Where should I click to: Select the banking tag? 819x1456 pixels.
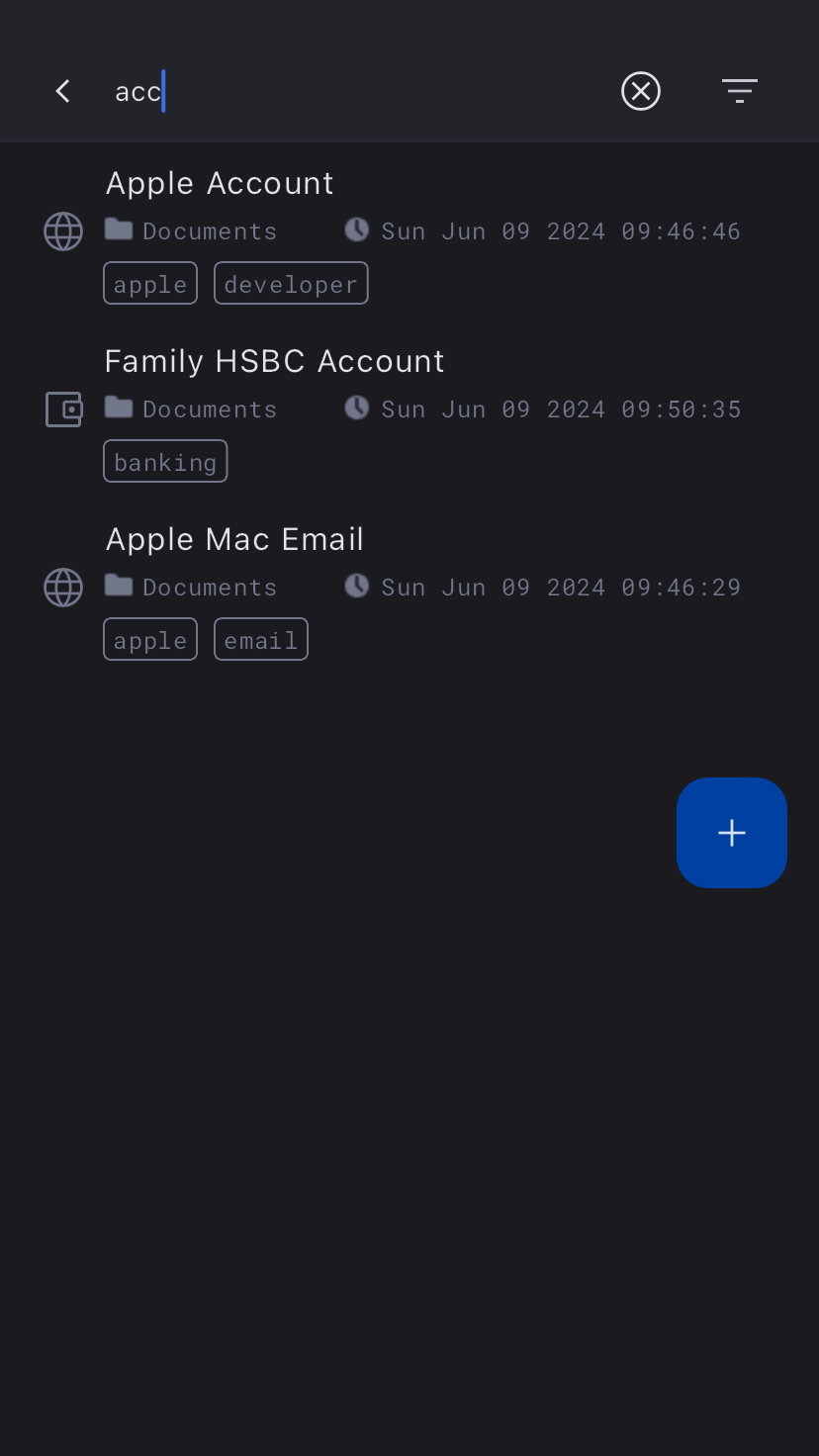click(165, 462)
